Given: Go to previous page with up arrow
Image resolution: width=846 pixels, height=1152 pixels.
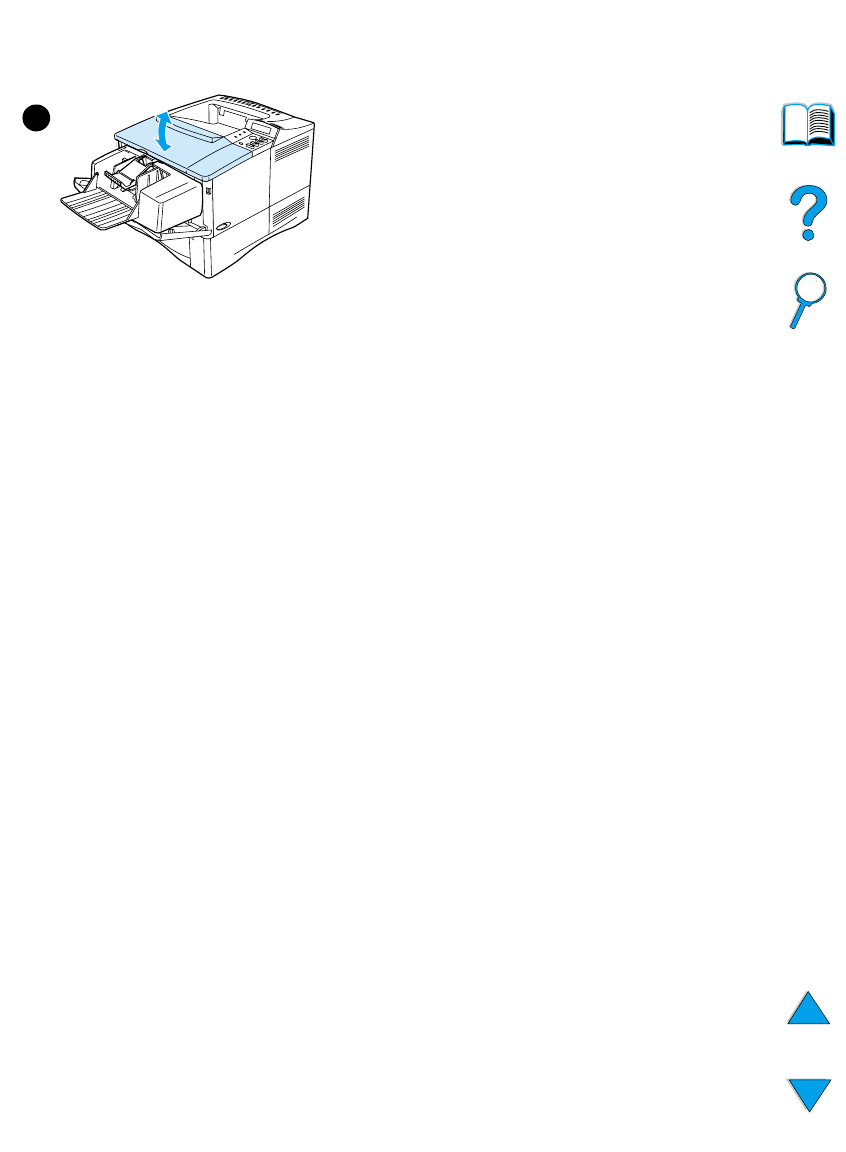Looking at the screenshot, I should pyautogui.click(x=809, y=1008).
